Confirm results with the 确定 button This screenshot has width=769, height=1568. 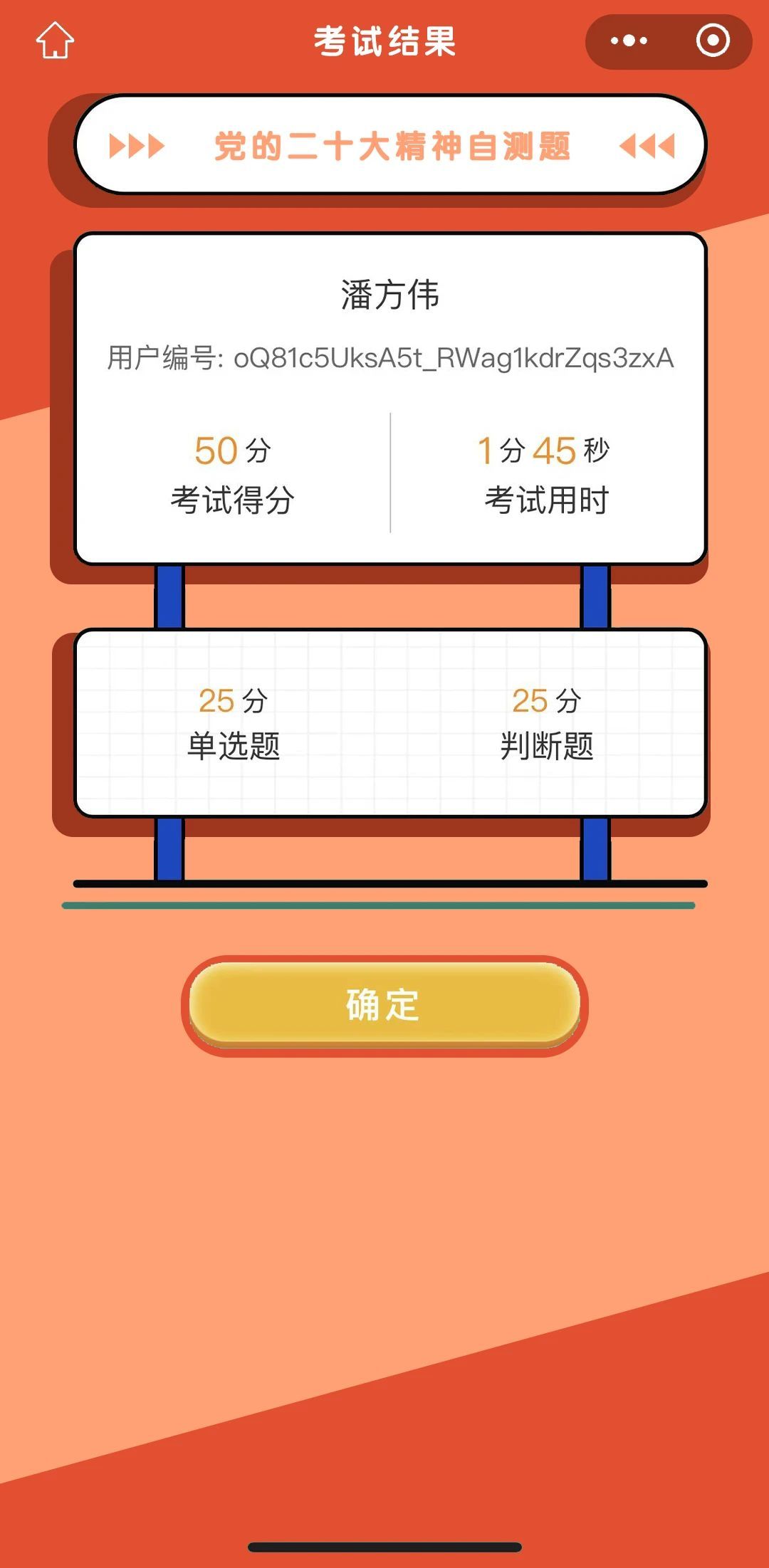tap(384, 1004)
